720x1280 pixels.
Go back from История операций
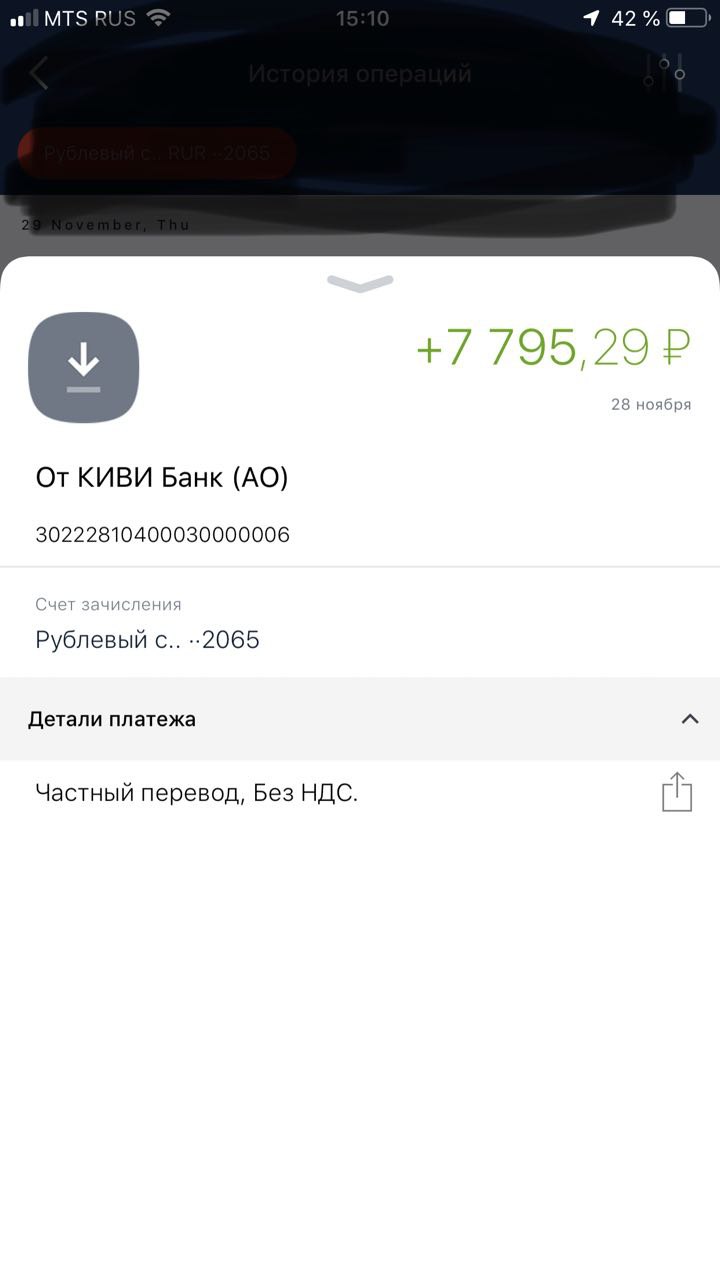click(x=39, y=74)
